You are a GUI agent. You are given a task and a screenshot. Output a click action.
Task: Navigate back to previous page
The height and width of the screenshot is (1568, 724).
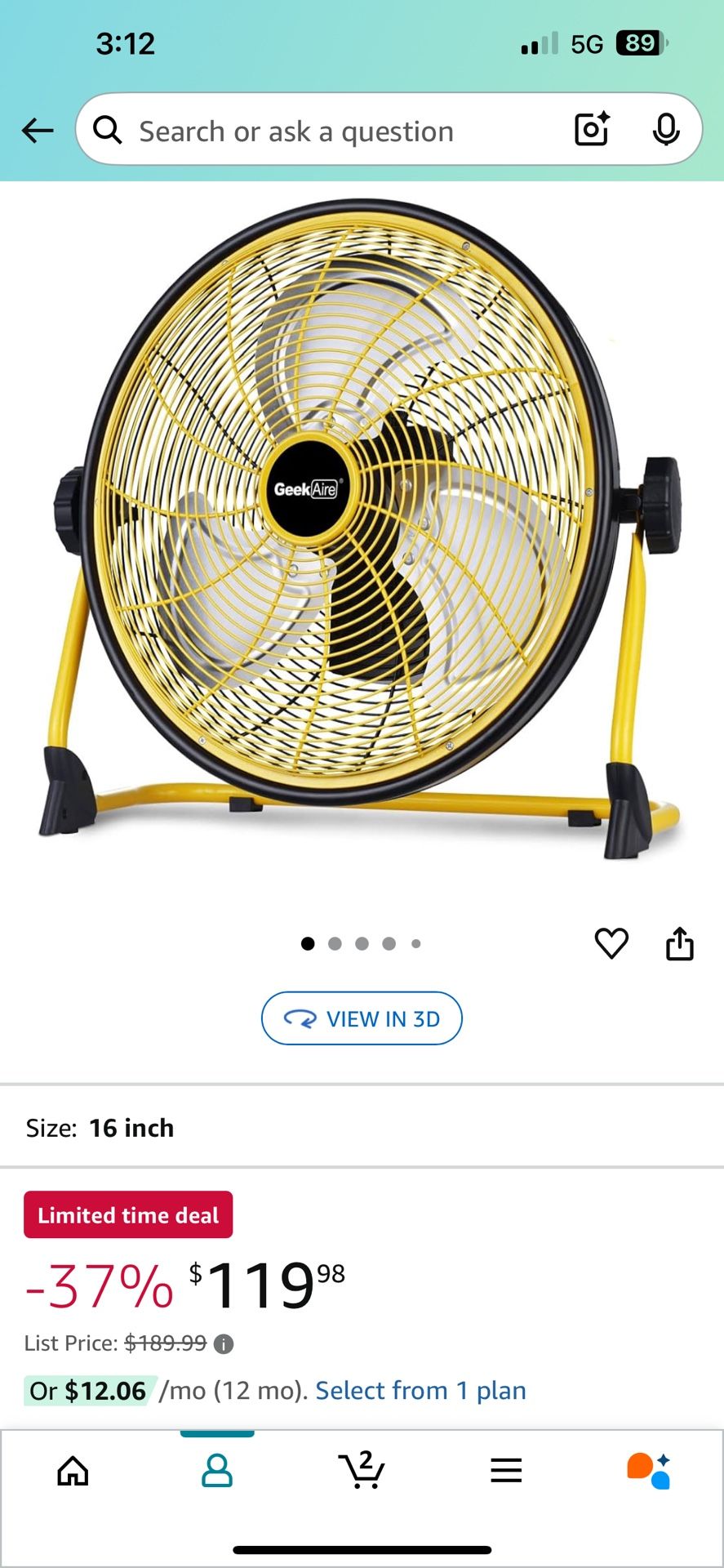click(38, 130)
